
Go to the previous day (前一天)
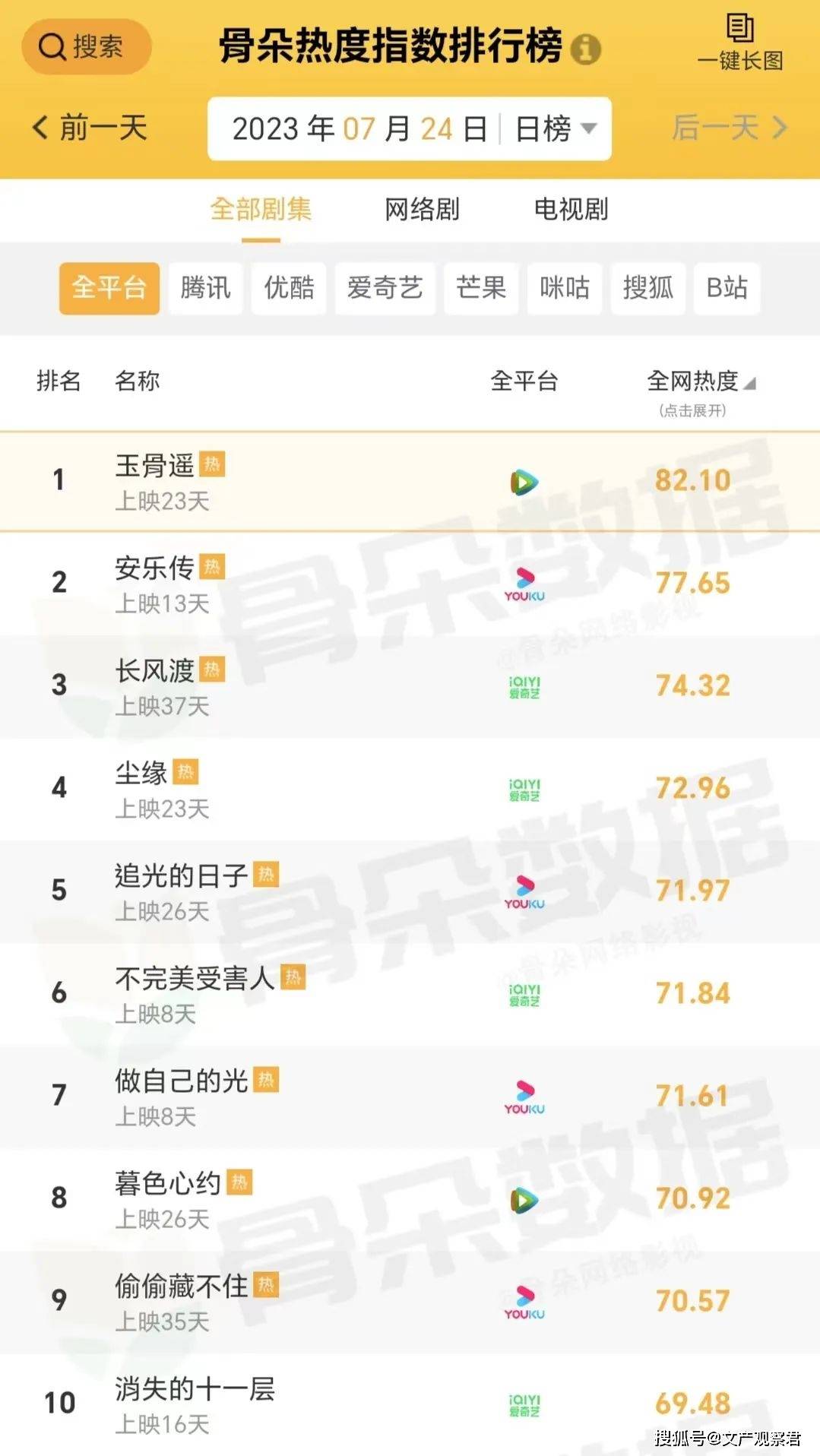pos(90,128)
